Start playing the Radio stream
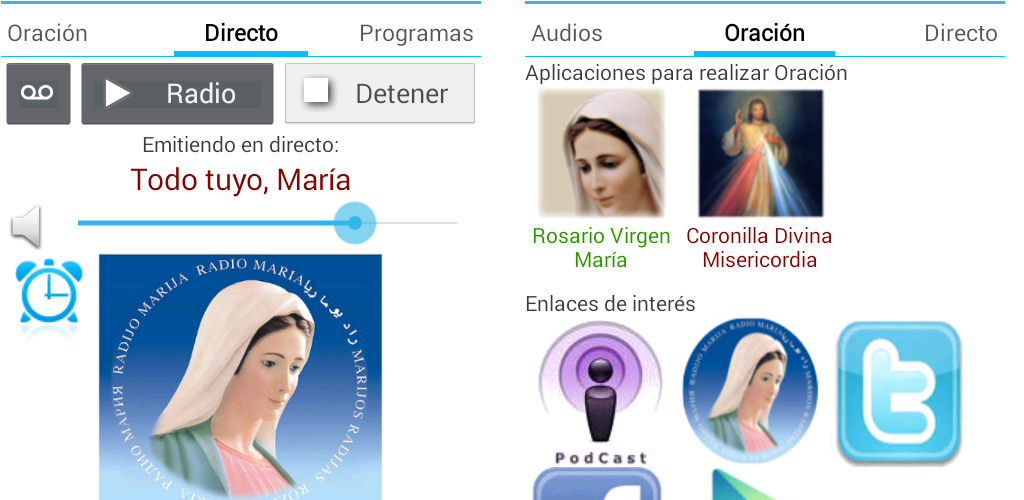Screen dimensions: 1024x500 coord(177,94)
